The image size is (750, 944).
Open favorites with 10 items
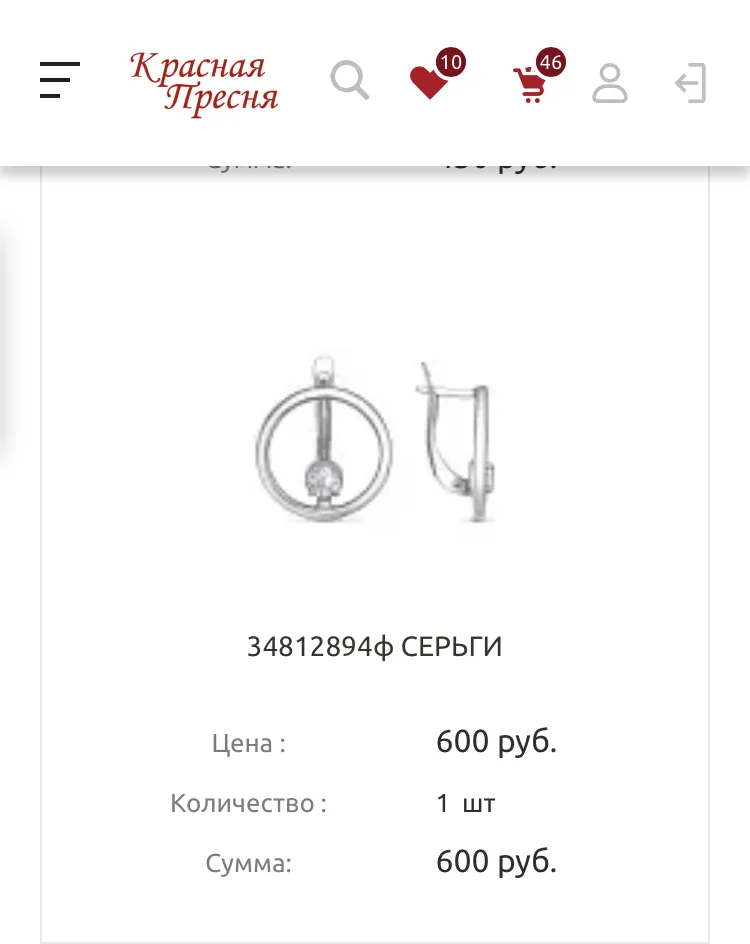tap(431, 81)
